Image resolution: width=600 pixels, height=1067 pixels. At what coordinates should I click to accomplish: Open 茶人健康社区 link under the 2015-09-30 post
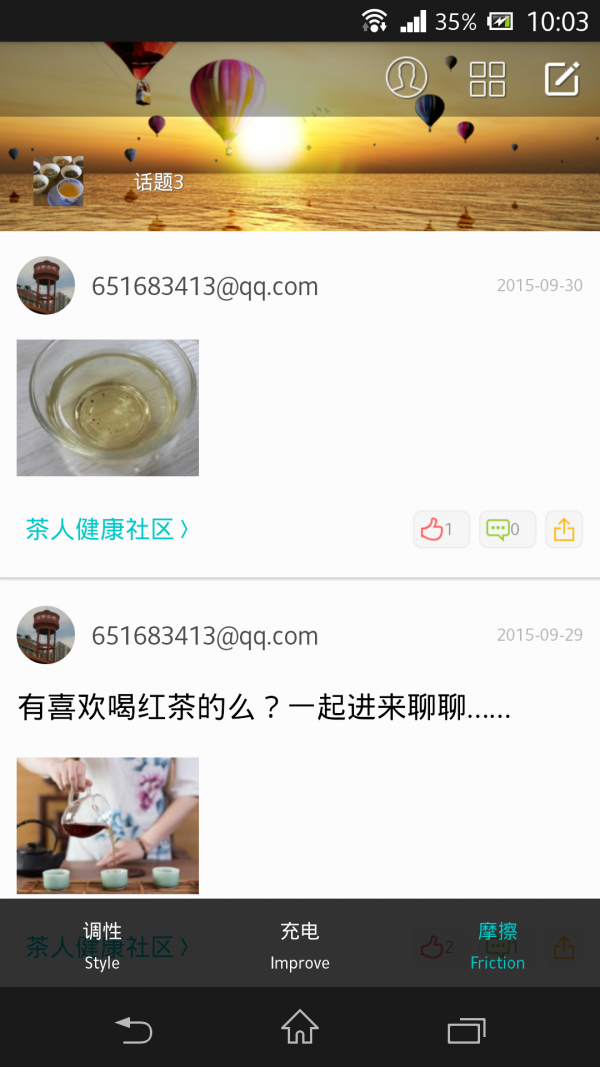[x=106, y=529]
